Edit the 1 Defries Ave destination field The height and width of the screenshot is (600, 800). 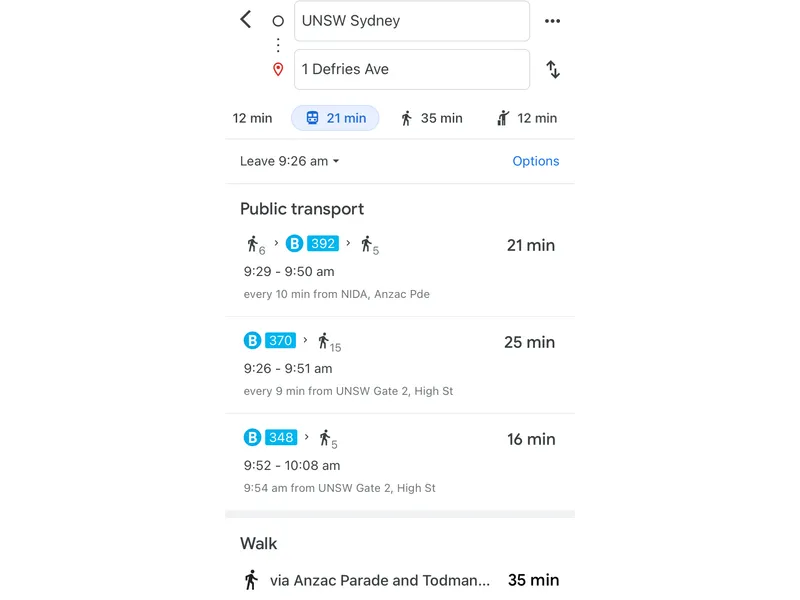pos(411,69)
